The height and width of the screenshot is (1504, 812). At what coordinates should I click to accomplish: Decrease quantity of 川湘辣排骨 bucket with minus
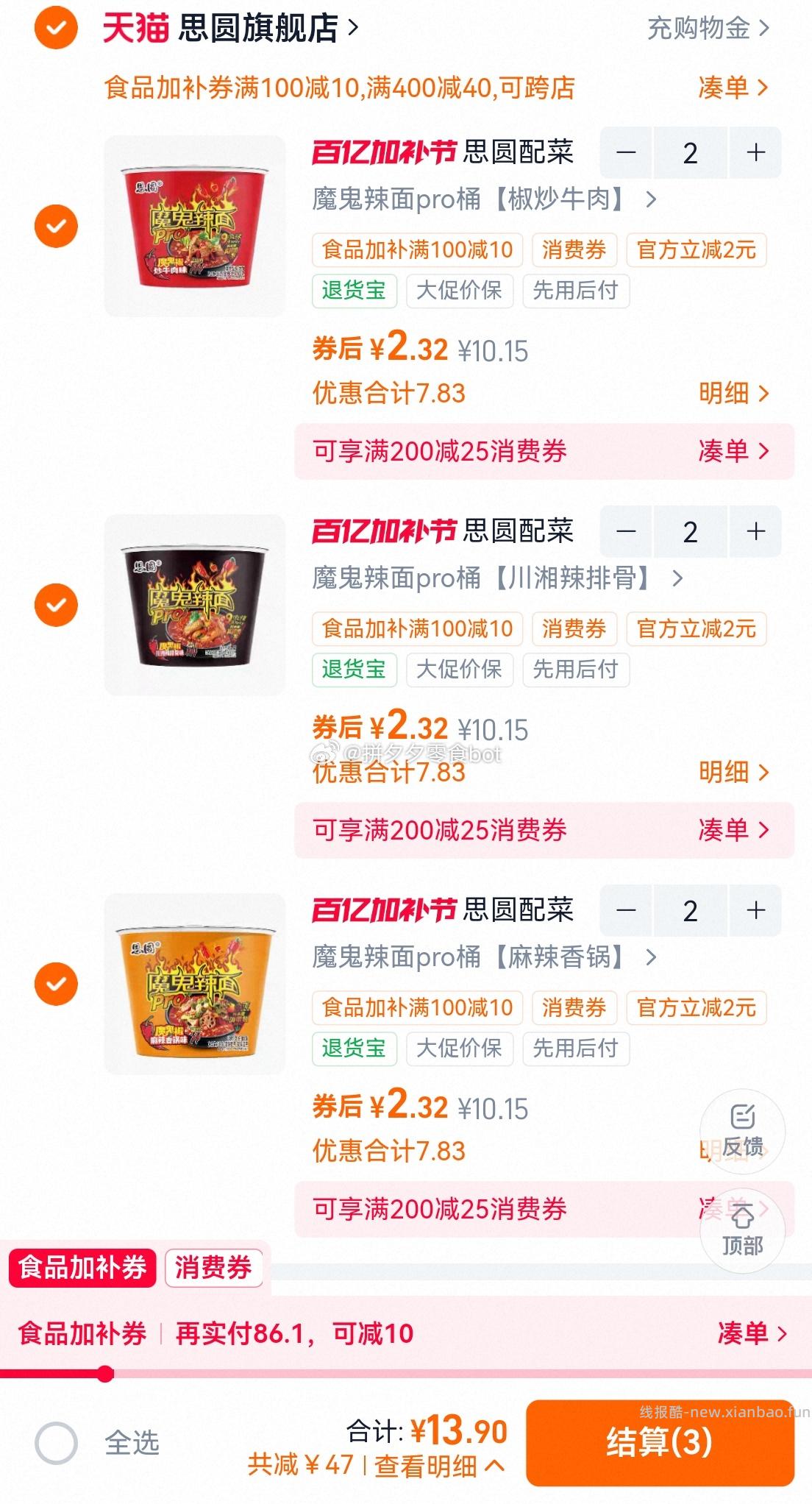pos(624,532)
